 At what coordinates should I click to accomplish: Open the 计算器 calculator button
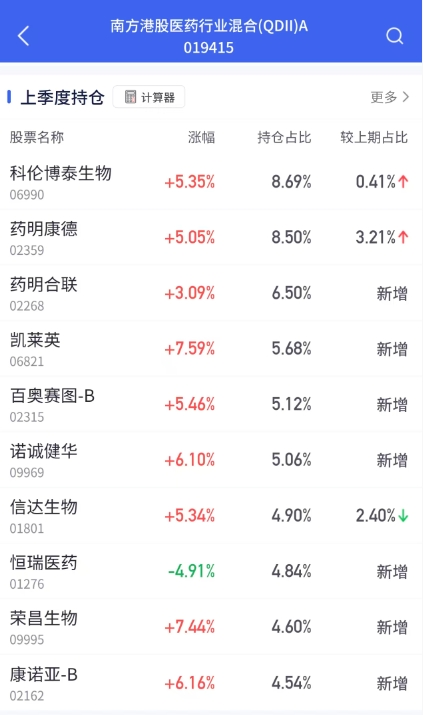click(x=149, y=97)
